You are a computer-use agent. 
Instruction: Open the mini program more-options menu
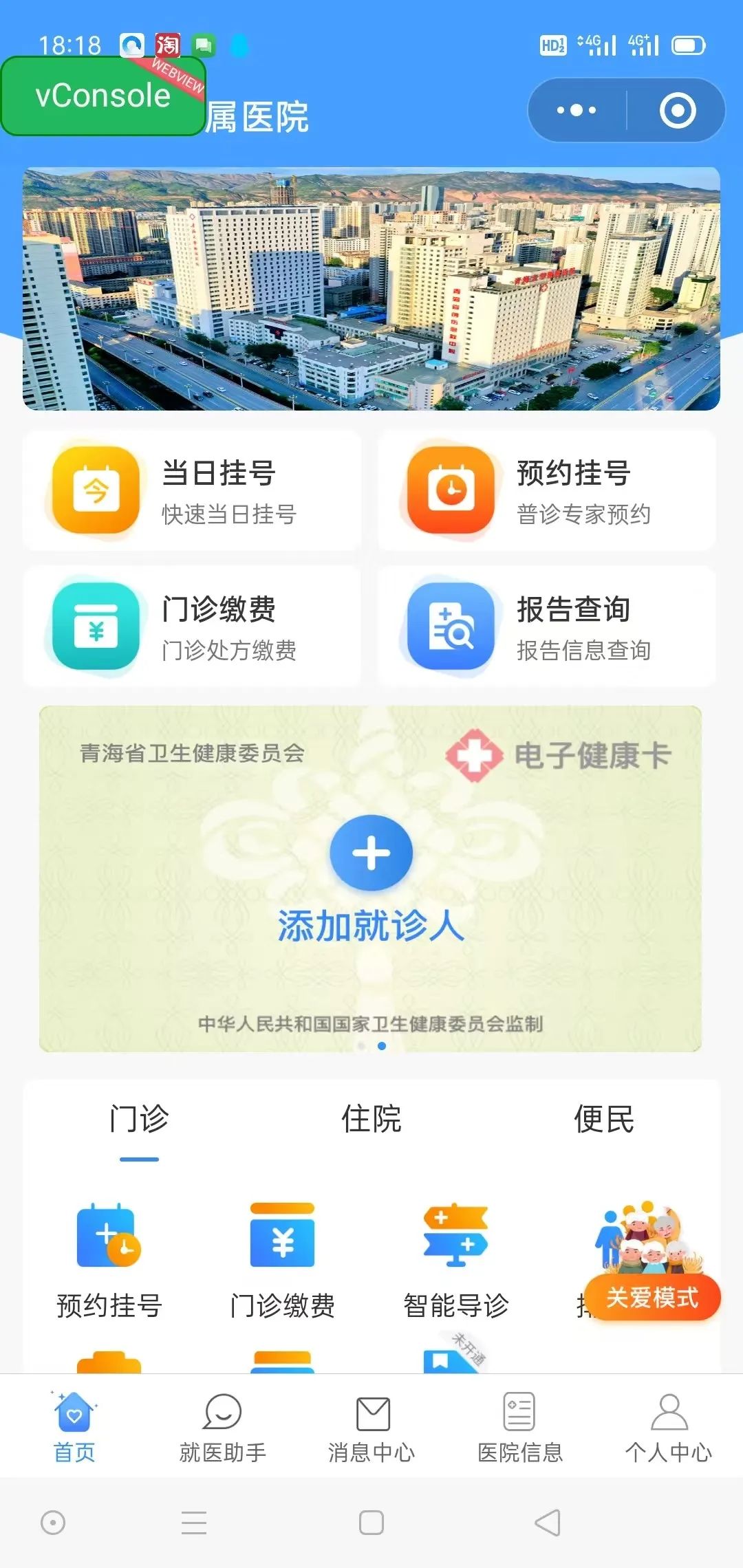(x=577, y=111)
